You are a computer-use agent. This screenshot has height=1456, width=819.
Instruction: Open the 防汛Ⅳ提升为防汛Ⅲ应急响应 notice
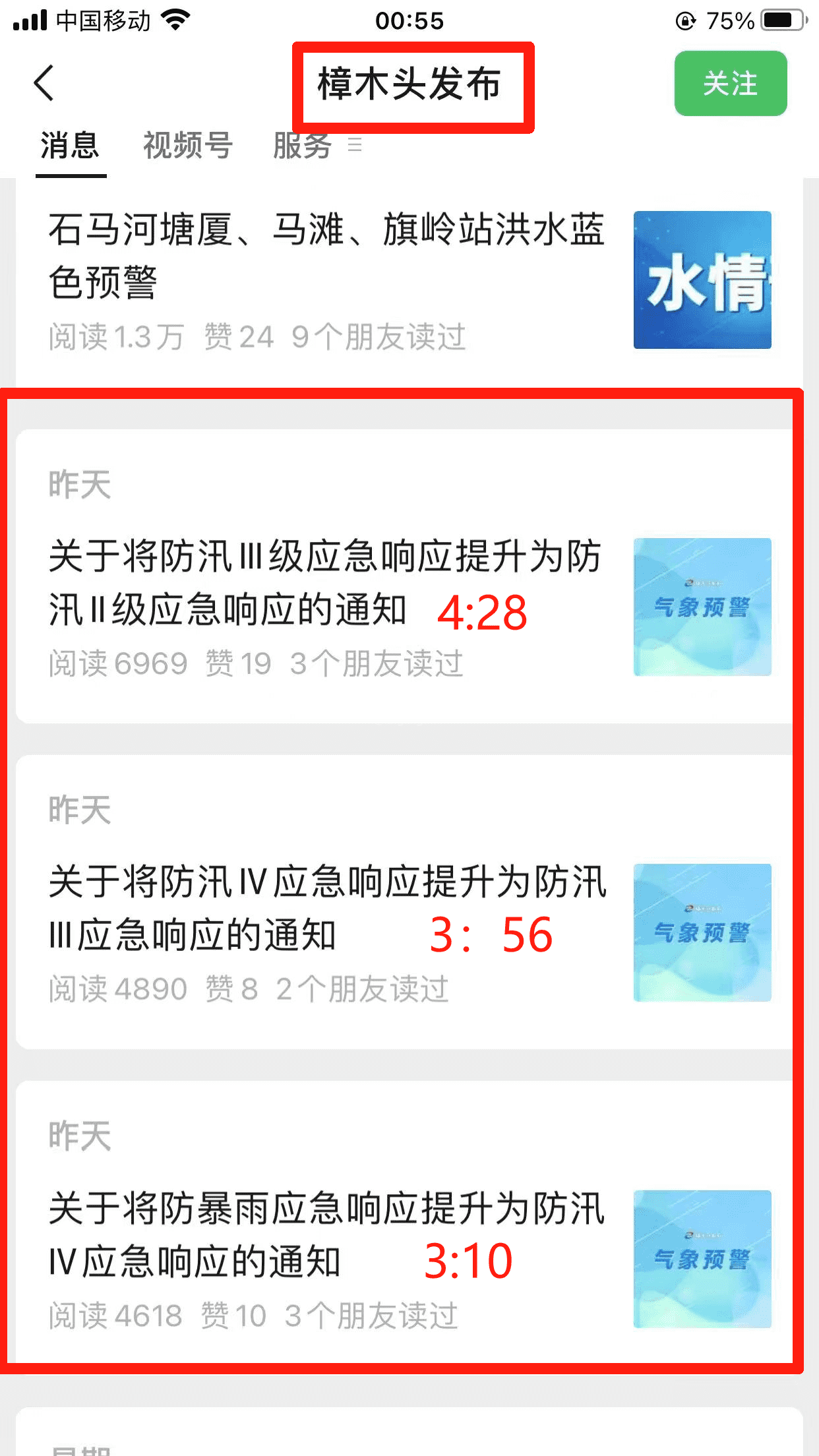[x=326, y=909]
